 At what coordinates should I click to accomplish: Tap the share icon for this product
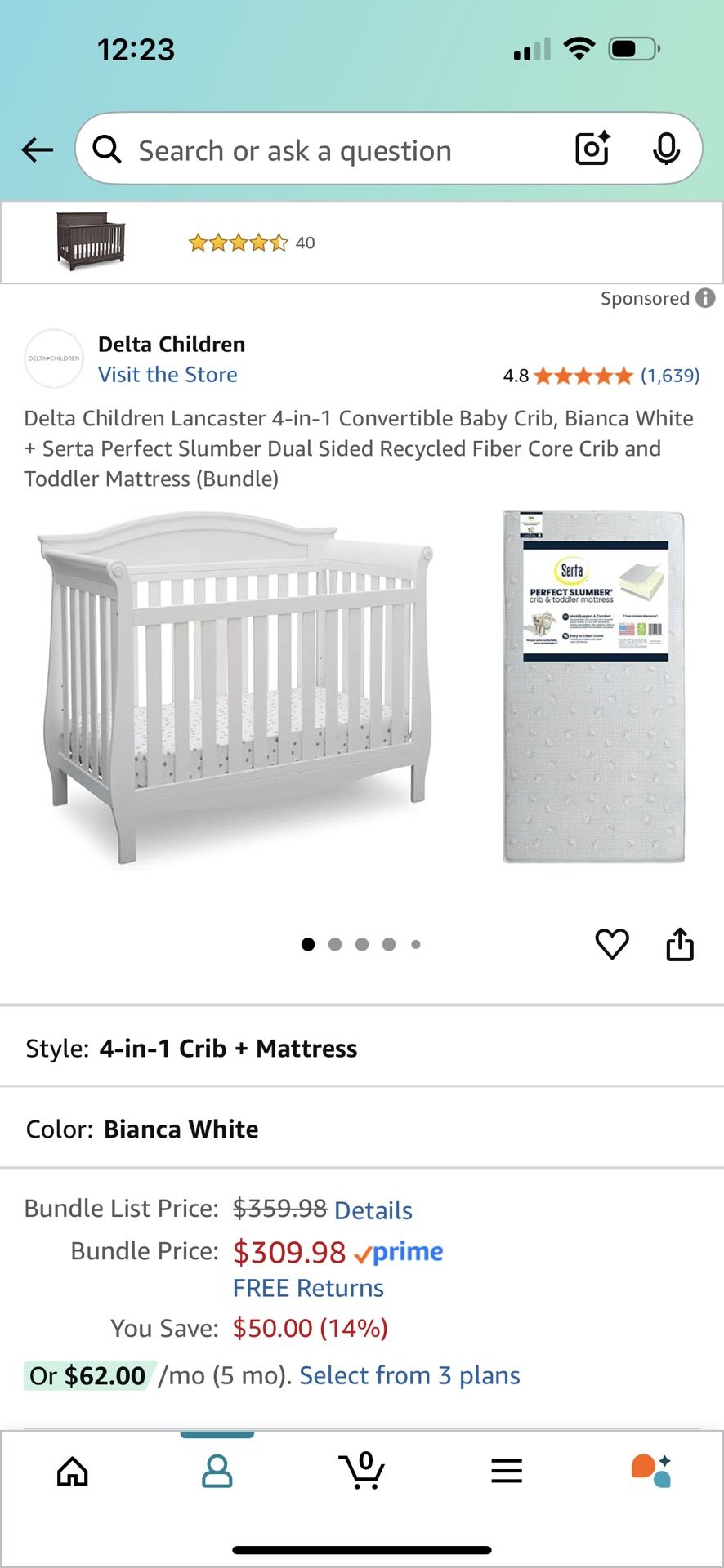(680, 944)
